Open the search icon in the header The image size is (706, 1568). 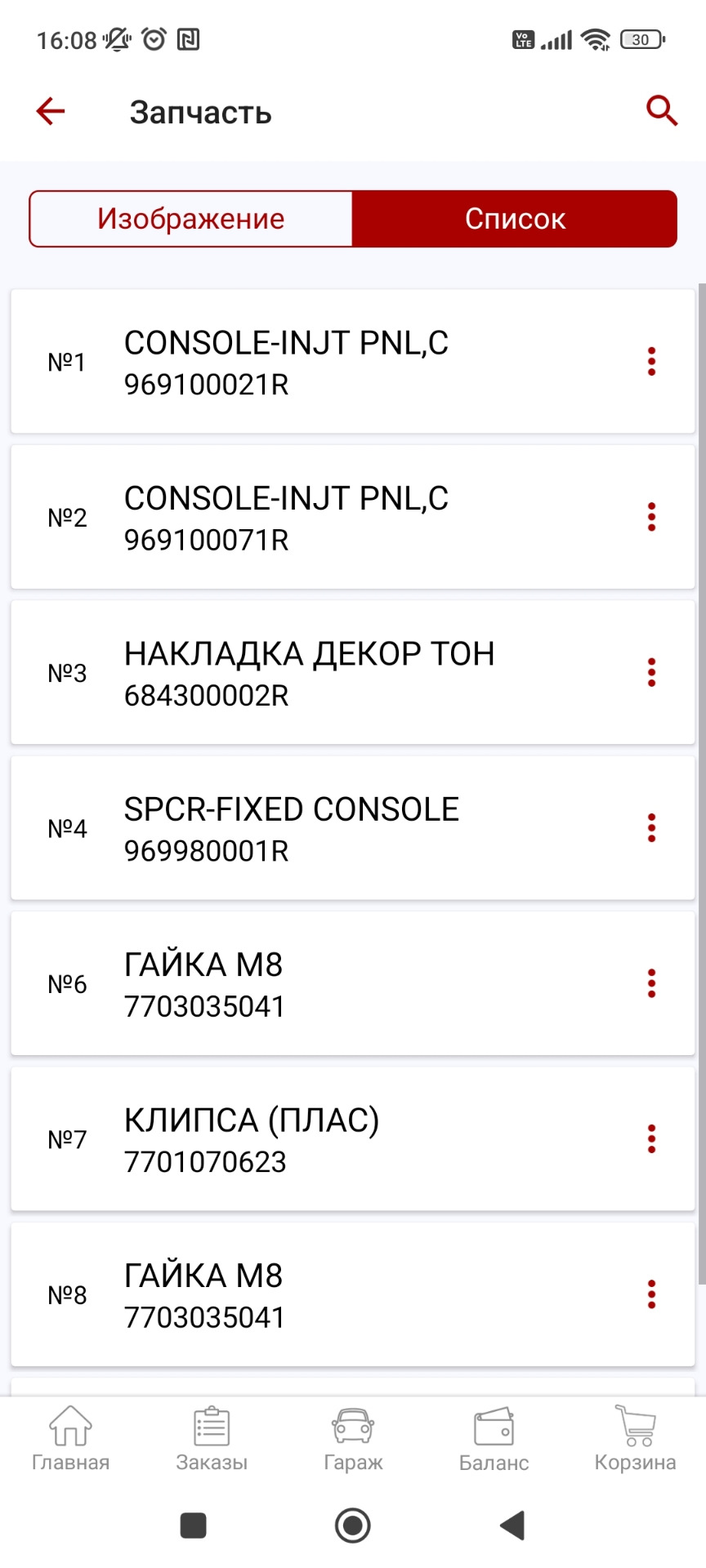[660, 110]
